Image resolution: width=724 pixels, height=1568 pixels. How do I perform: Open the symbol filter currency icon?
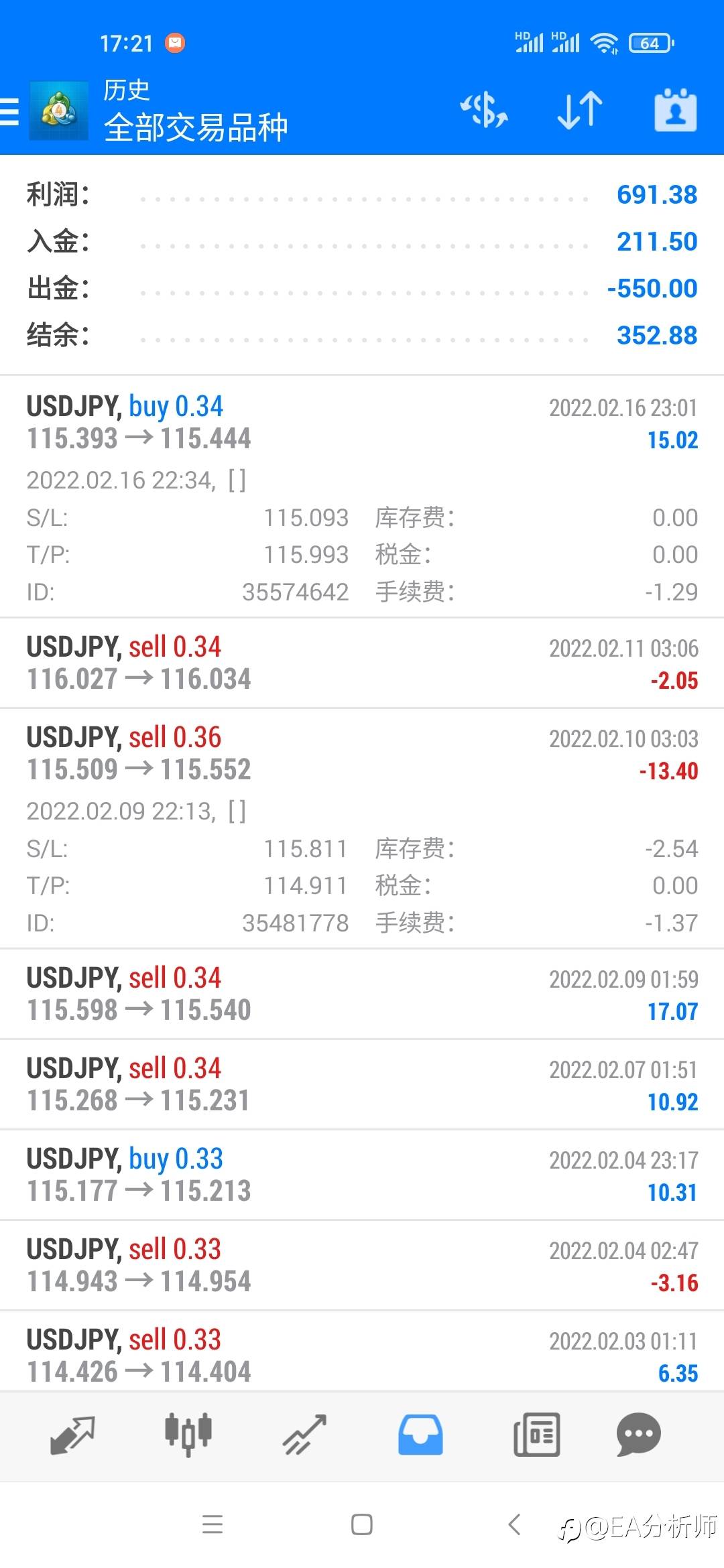[484, 111]
